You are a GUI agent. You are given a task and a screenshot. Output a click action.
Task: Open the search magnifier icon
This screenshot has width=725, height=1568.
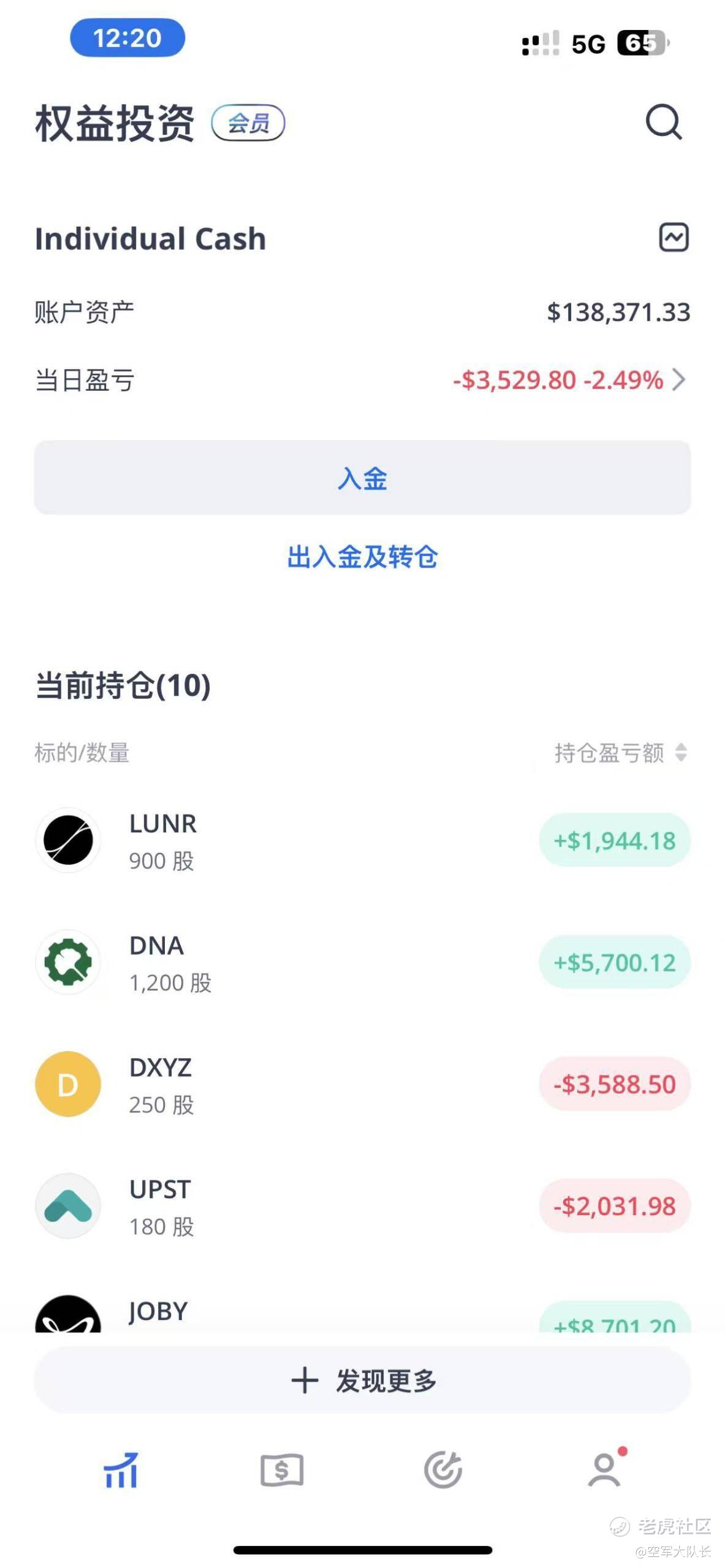(664, 123)
